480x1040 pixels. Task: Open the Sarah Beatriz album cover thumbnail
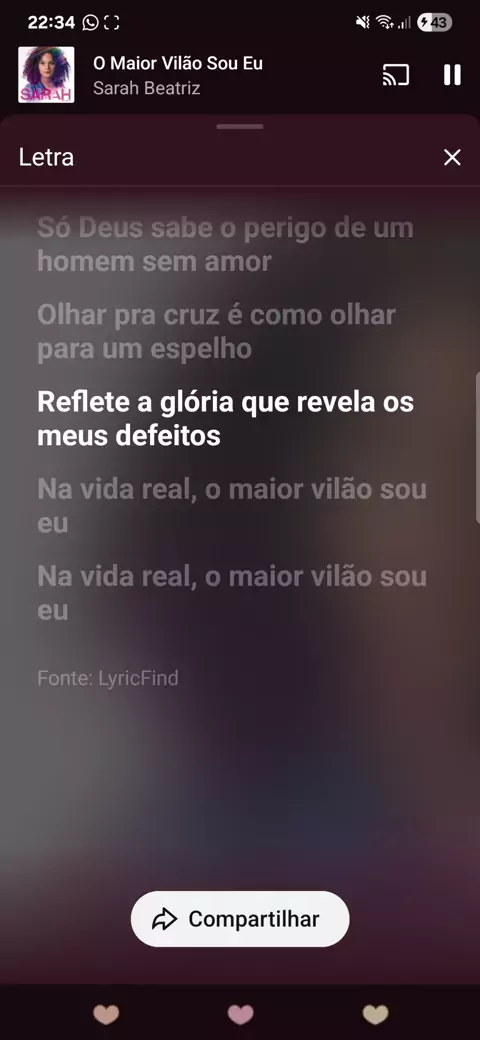(x=46, y=74)
